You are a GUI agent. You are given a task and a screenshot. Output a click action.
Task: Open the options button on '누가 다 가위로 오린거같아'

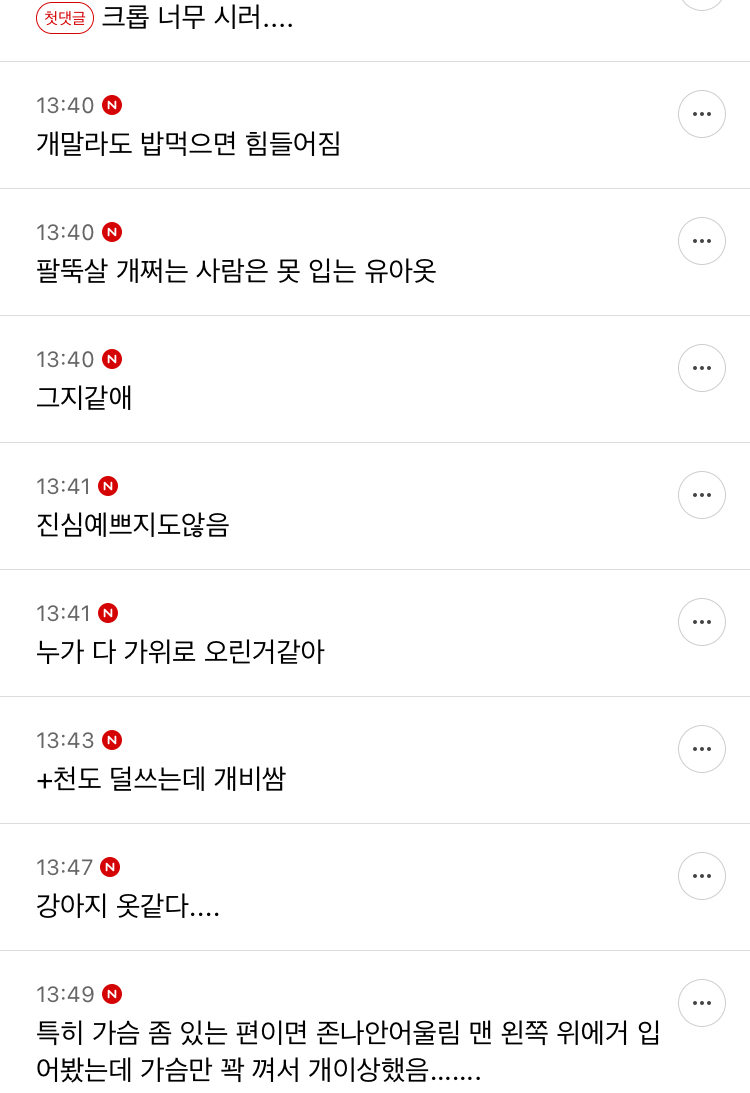coord(701,622)
